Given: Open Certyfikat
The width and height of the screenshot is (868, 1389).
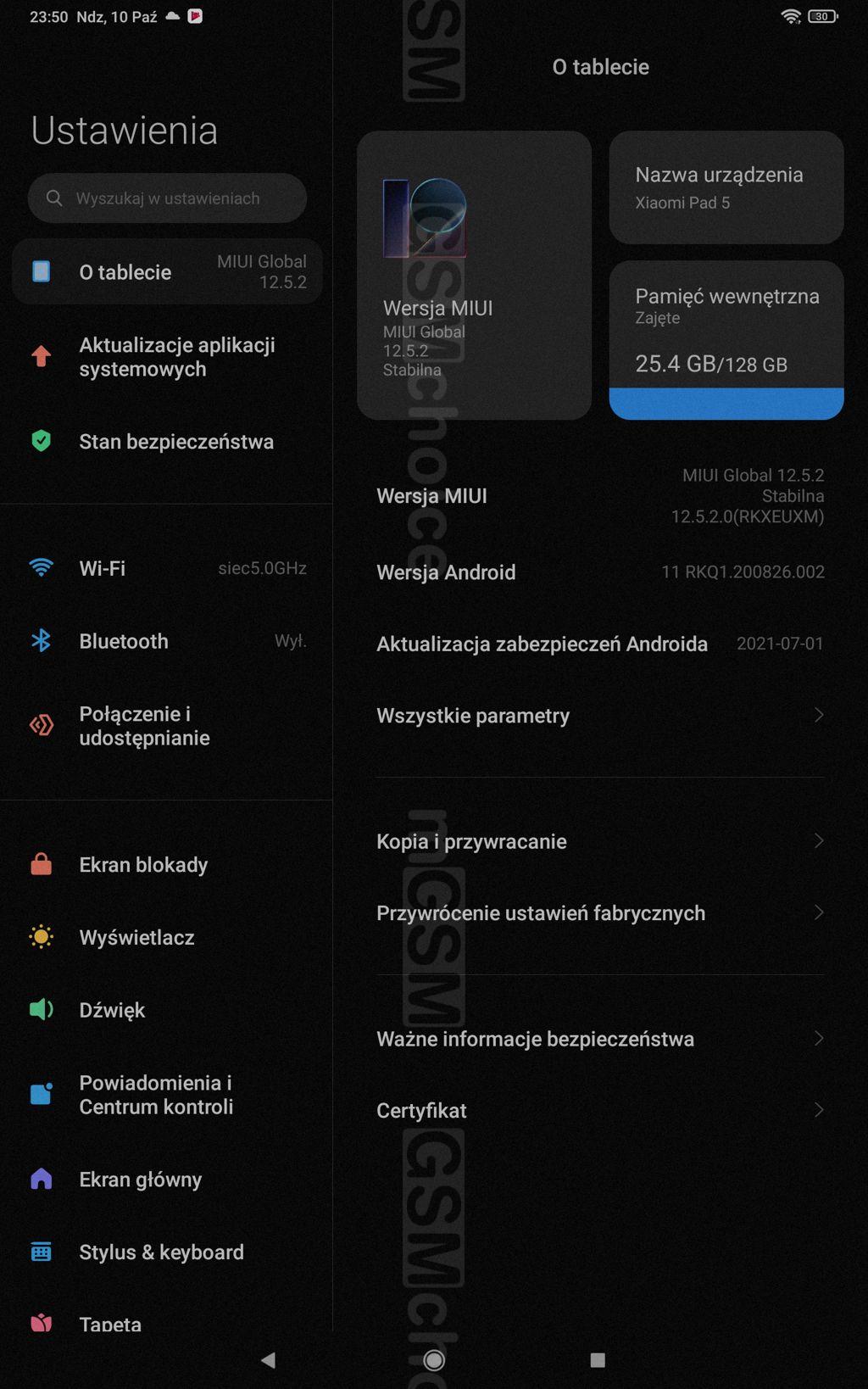Looking at the screenshot, I should click(x=599, y=1111).
